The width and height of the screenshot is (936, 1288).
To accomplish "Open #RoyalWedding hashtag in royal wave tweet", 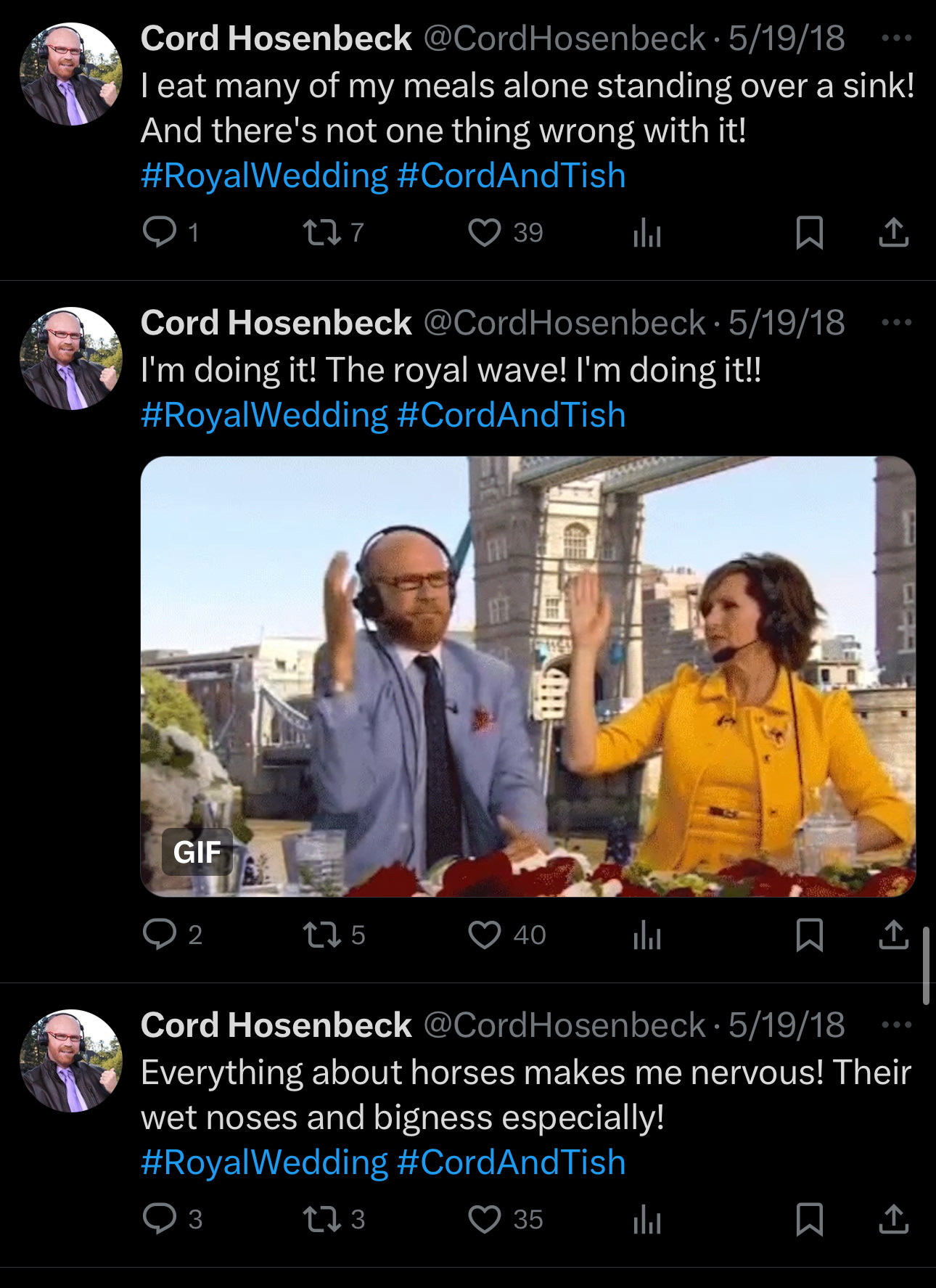I will [264, 415].
